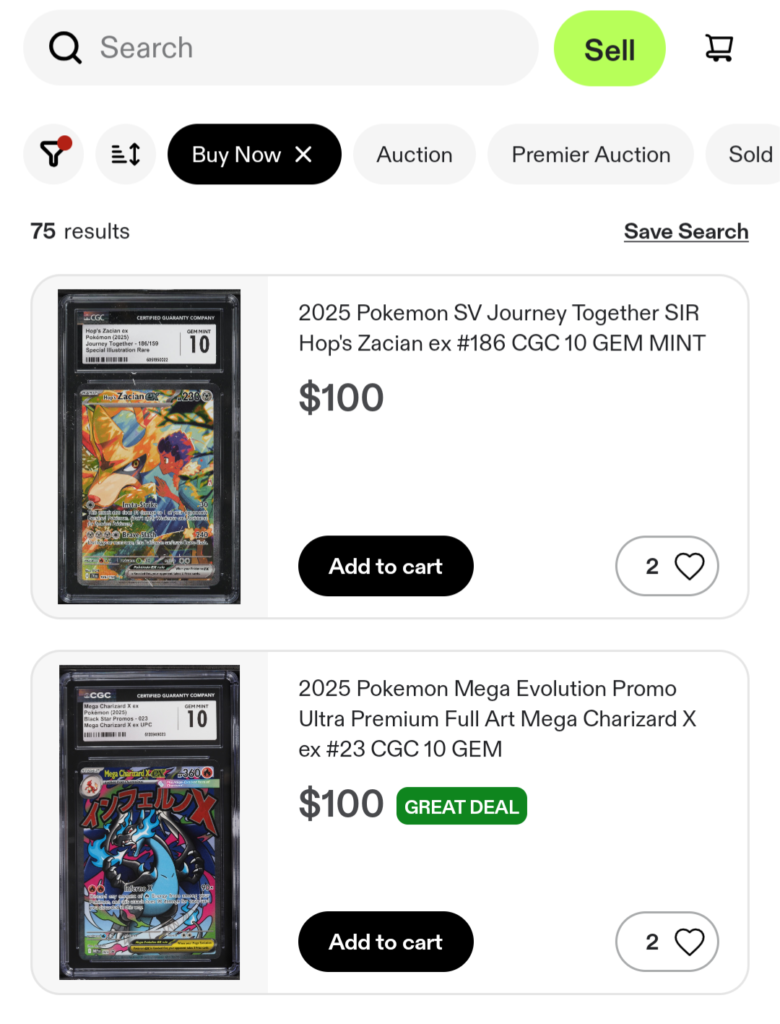The image size is (780, 1024).
Task: Open the filter options
Action: 53,154
